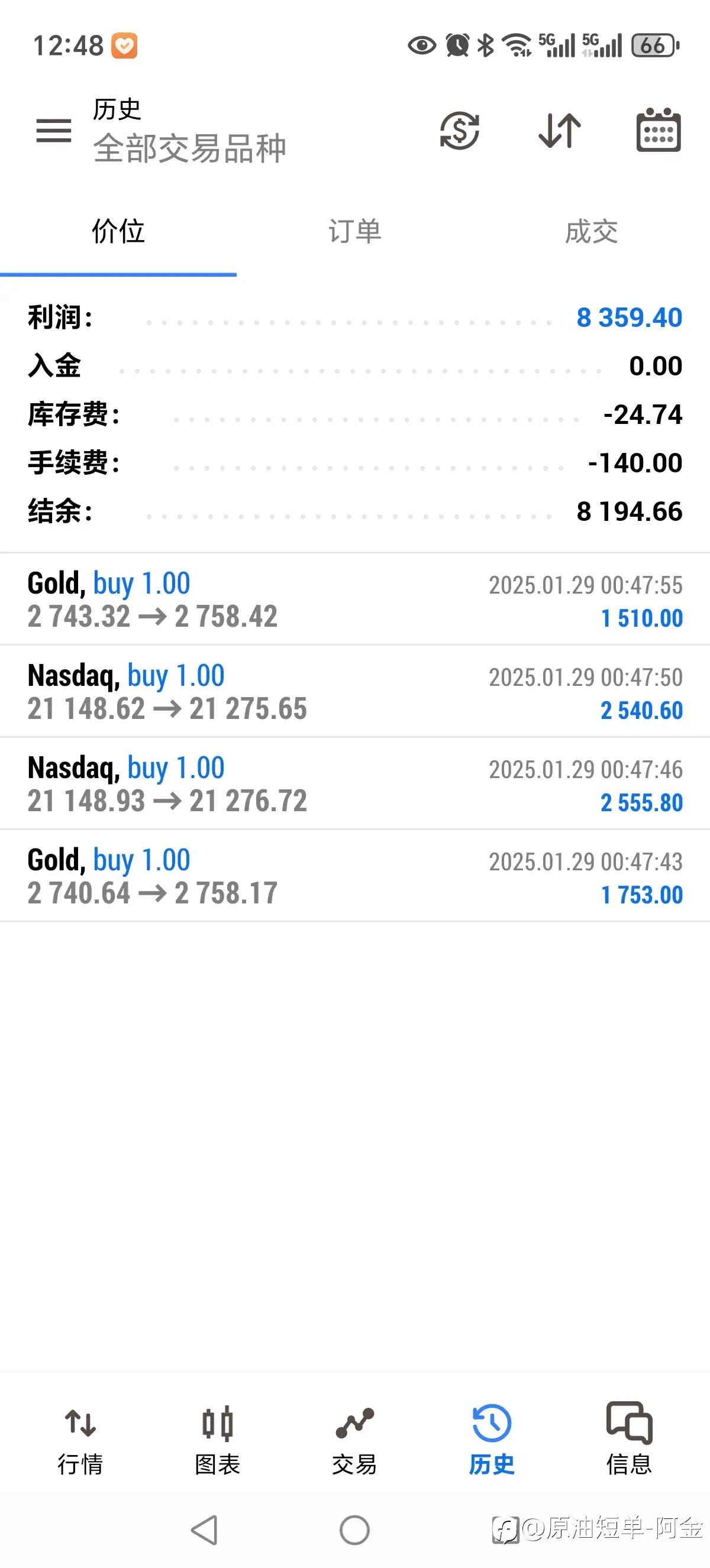Screen dimensions: 710x1568
Task: Open the calendar date range picker
Action: (x=659, y=129)
